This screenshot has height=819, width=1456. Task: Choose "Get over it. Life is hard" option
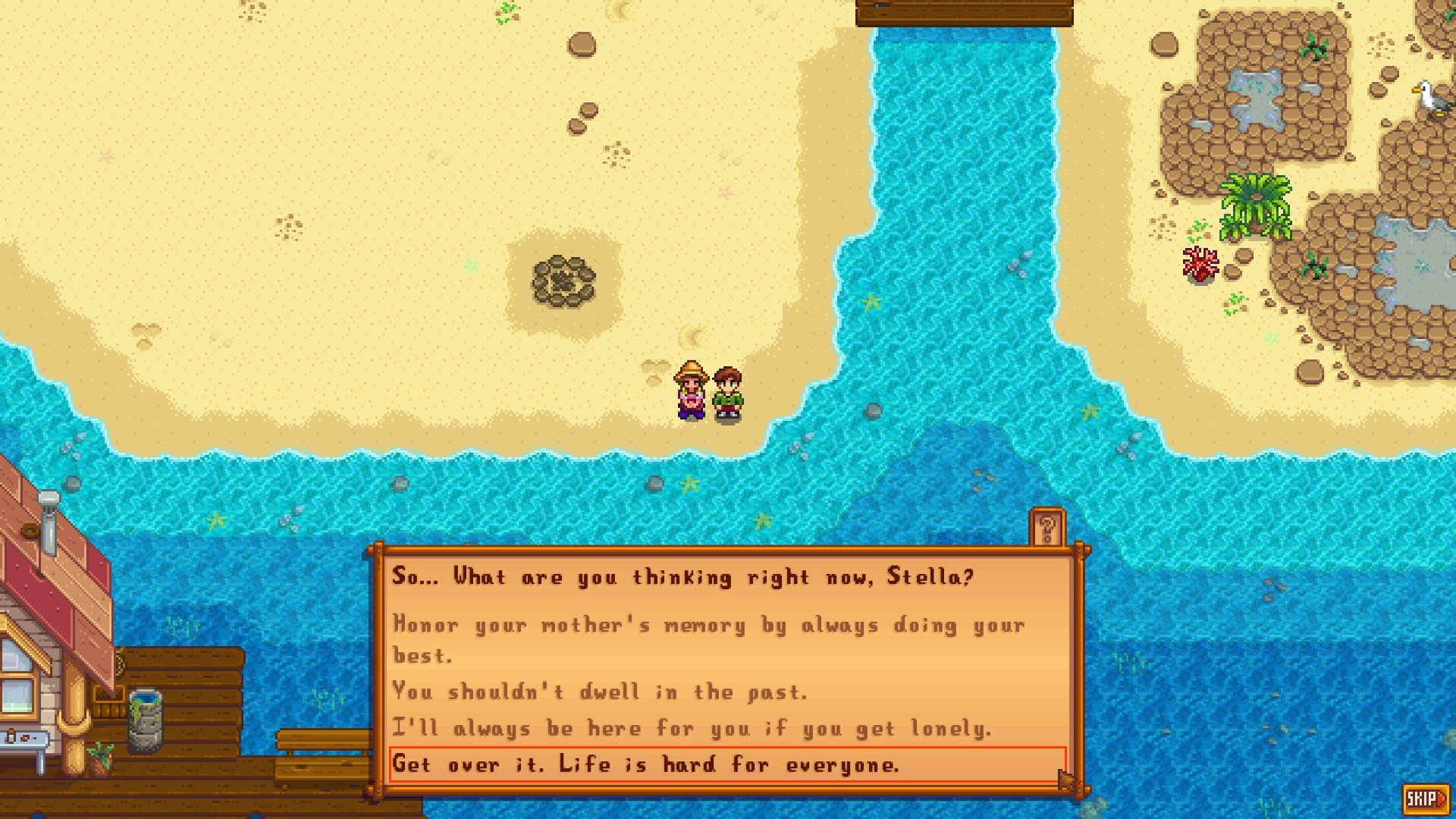tap(646, 764)
